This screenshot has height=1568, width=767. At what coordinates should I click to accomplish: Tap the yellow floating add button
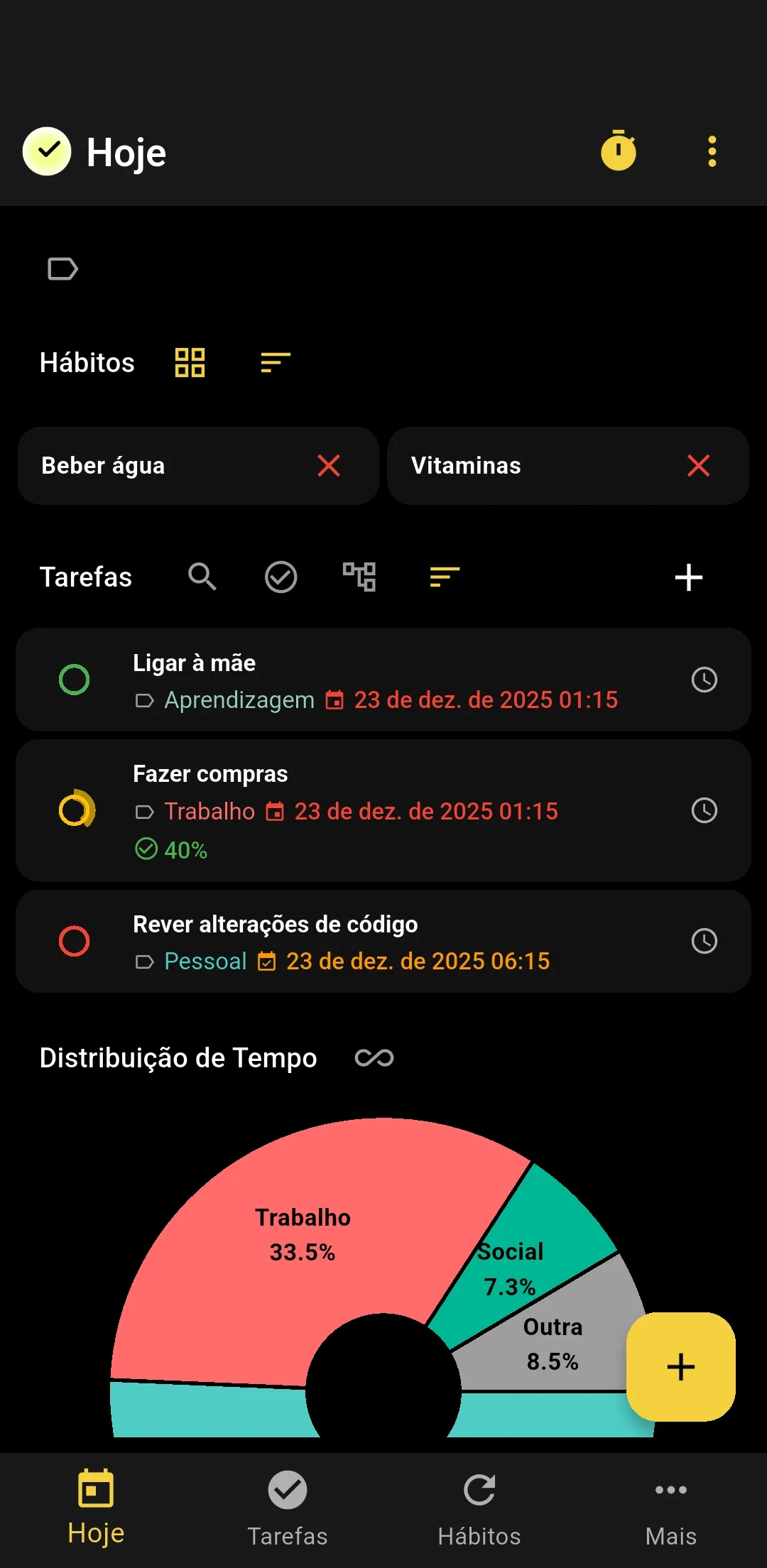tap(680, 1366)
